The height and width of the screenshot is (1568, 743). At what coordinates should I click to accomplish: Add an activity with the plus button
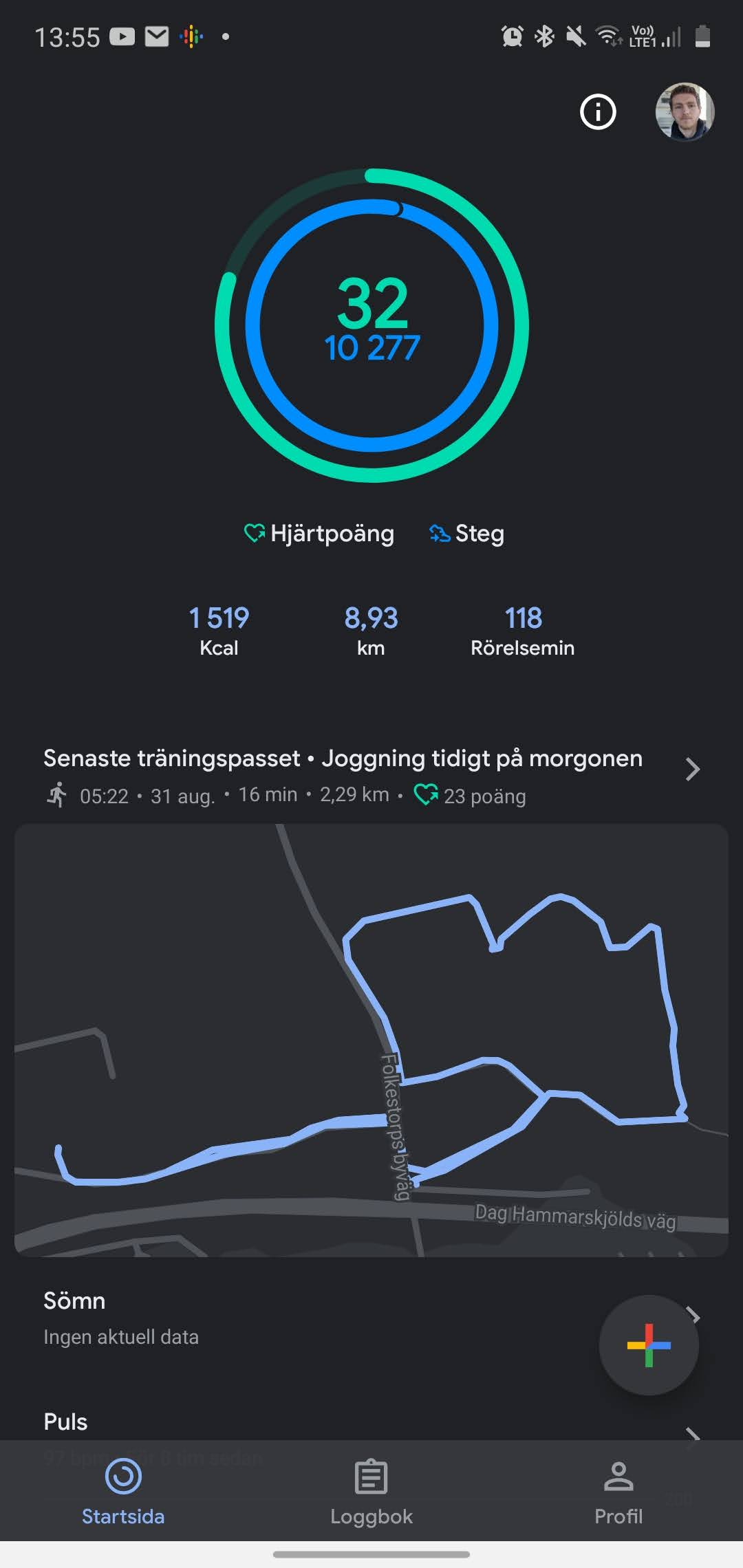tap(649, 1345)
